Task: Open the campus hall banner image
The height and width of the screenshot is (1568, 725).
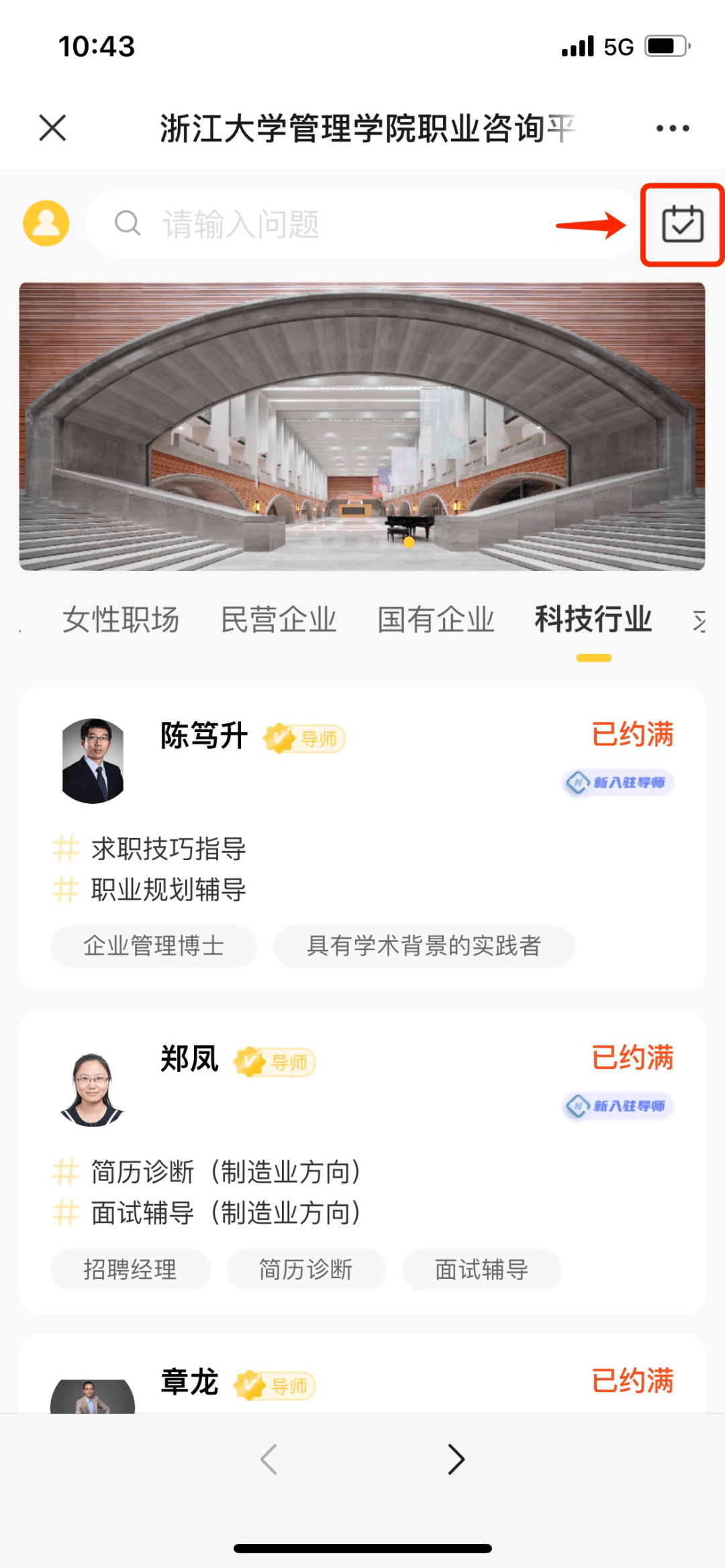Action: click(362, 427)
